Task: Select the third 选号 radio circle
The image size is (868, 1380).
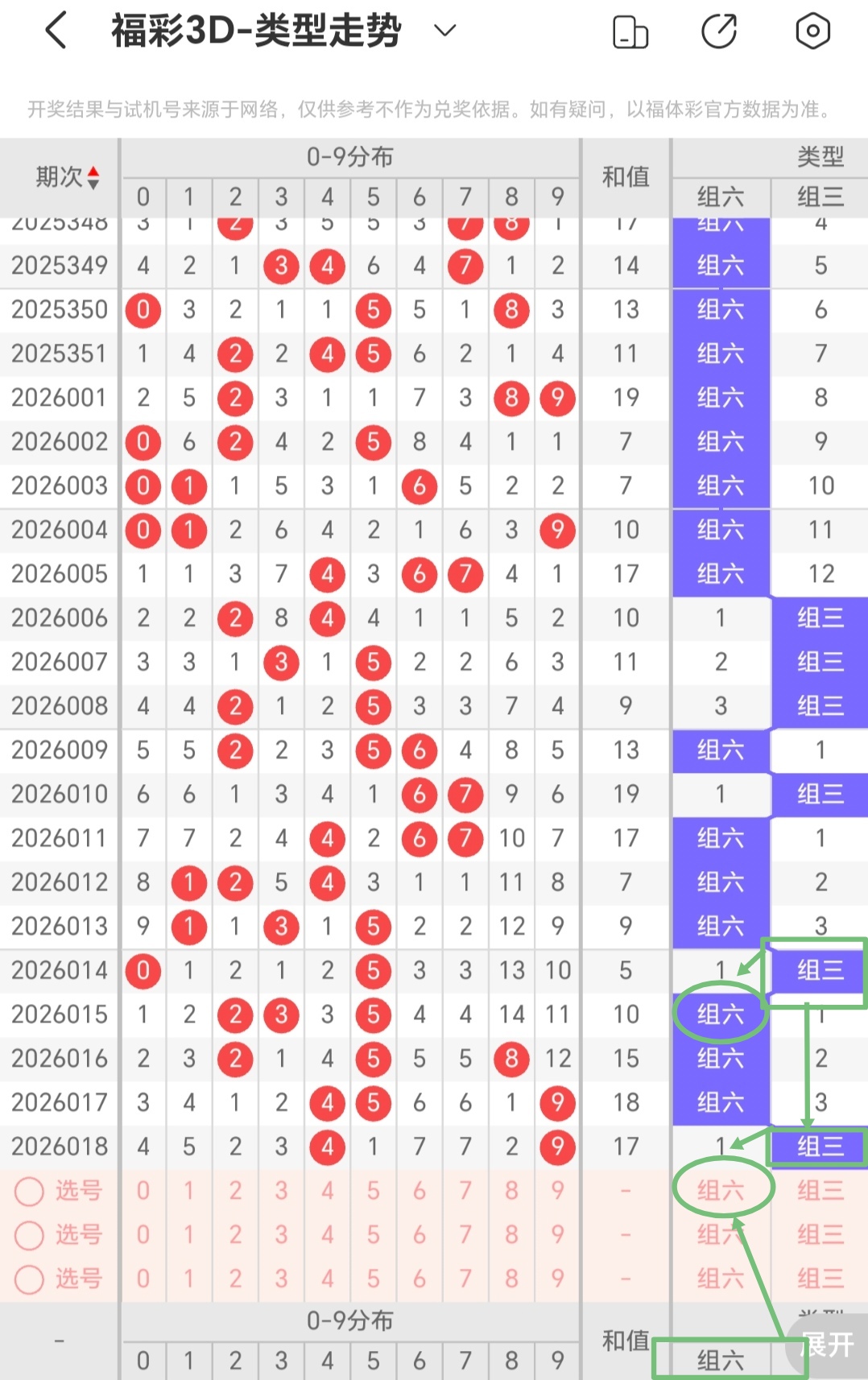Action: click(29, 1279)
